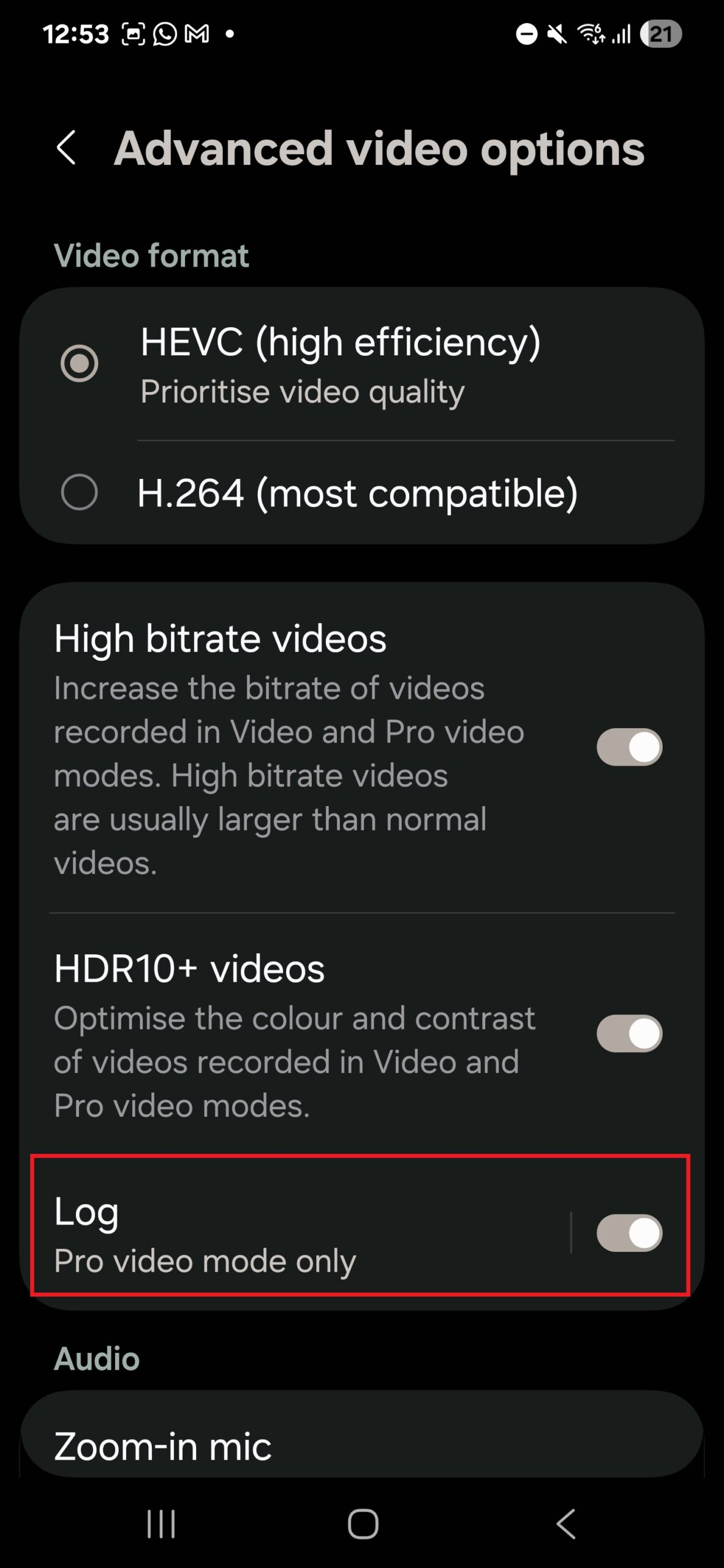Open the Zoom-in mic option
724x1568 pixels.
(x=163, y=1447)
